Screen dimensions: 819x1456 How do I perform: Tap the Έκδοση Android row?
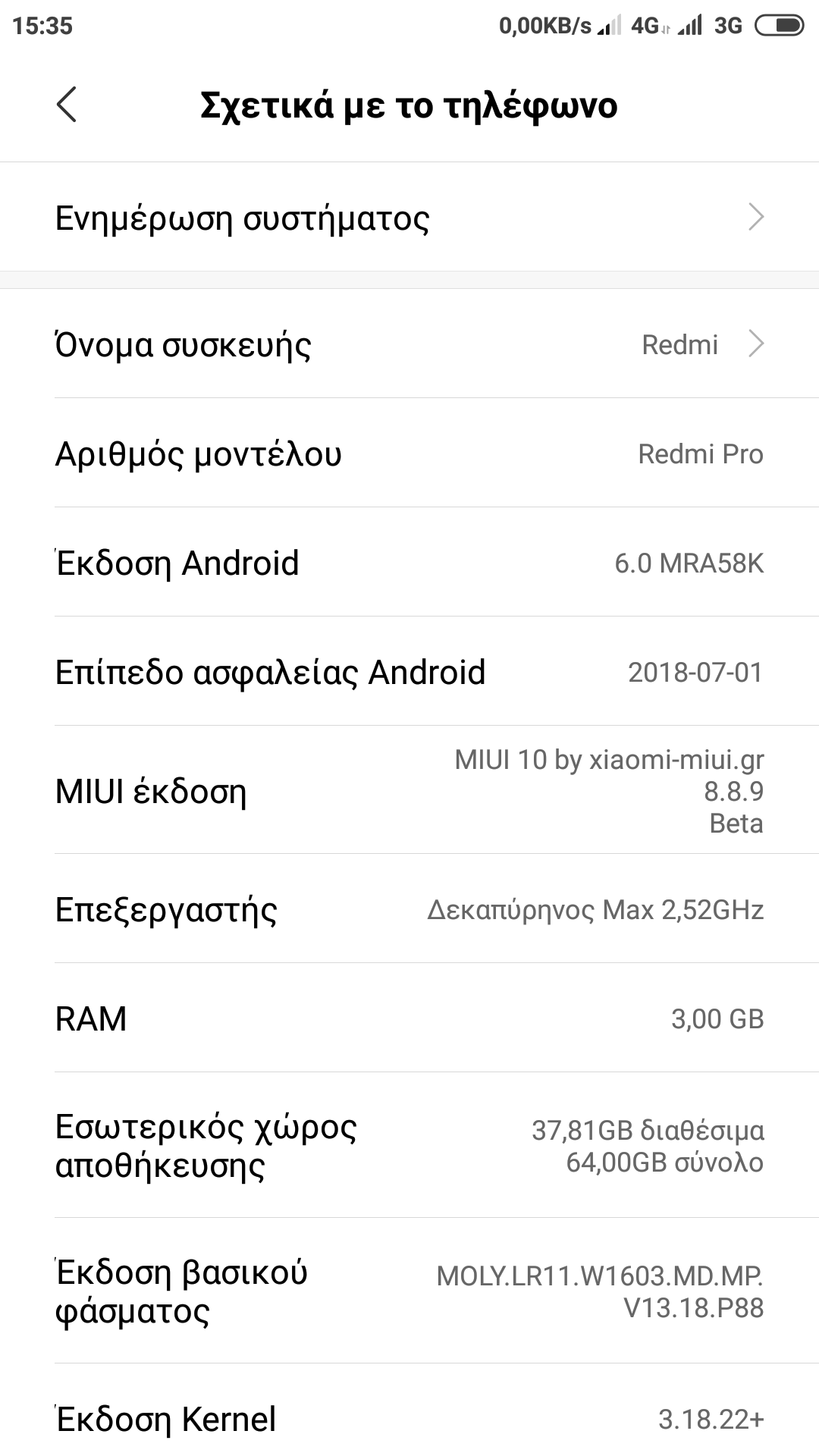409,563
